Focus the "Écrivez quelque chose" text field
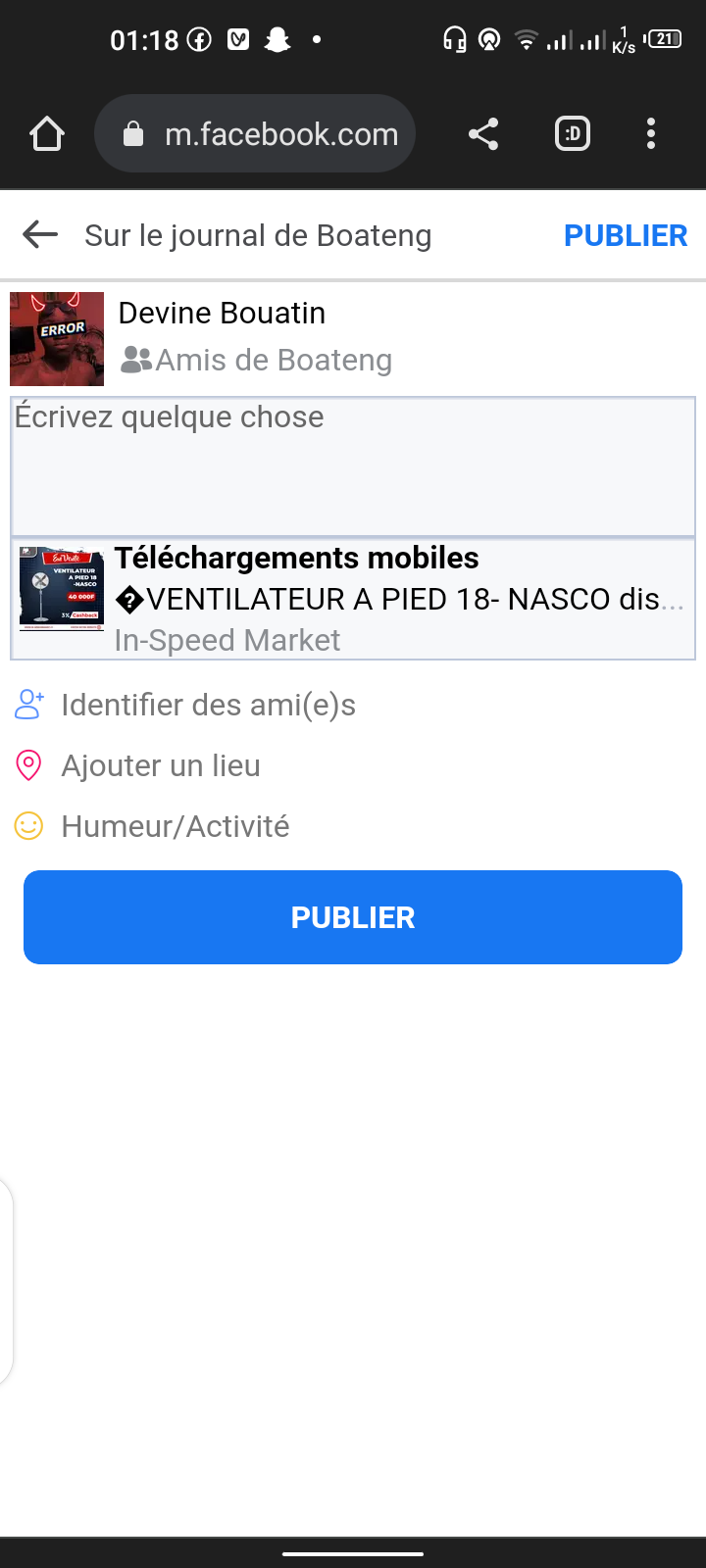This screenshot has width=706, height=1568. click(x=353, y=466)
